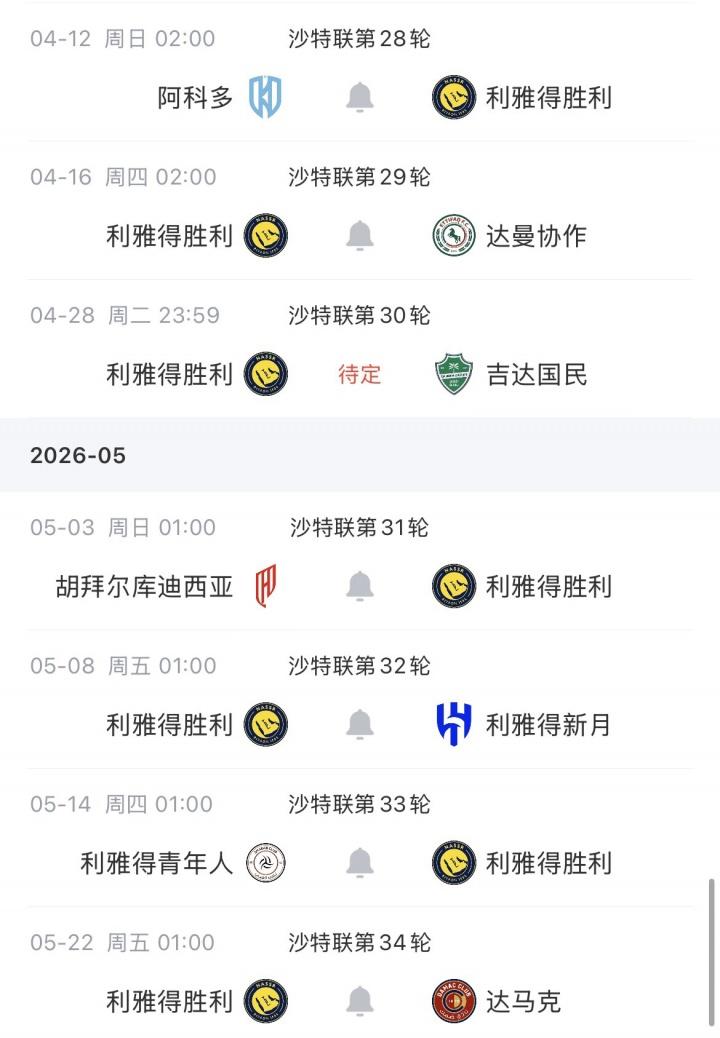This screenshot has width=720, height=1038.
Task: Set reminder bell for 阿科多 vs 利雅得胜利
Action: 360,98
